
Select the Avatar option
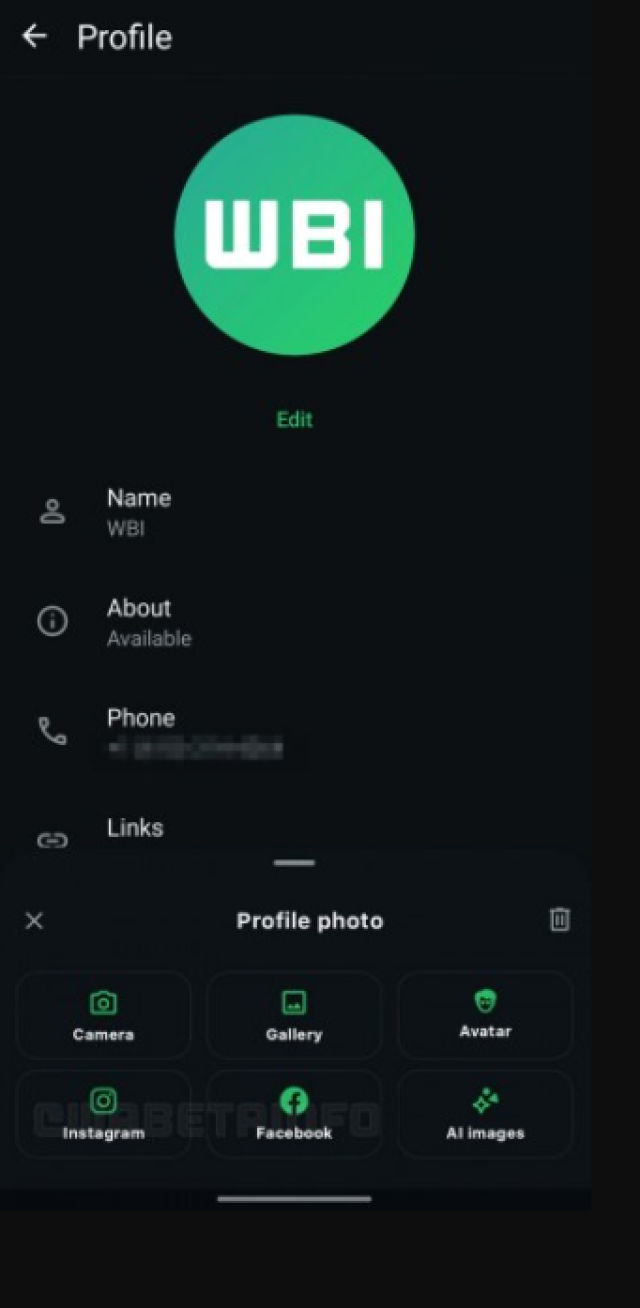click(485, 1014)
